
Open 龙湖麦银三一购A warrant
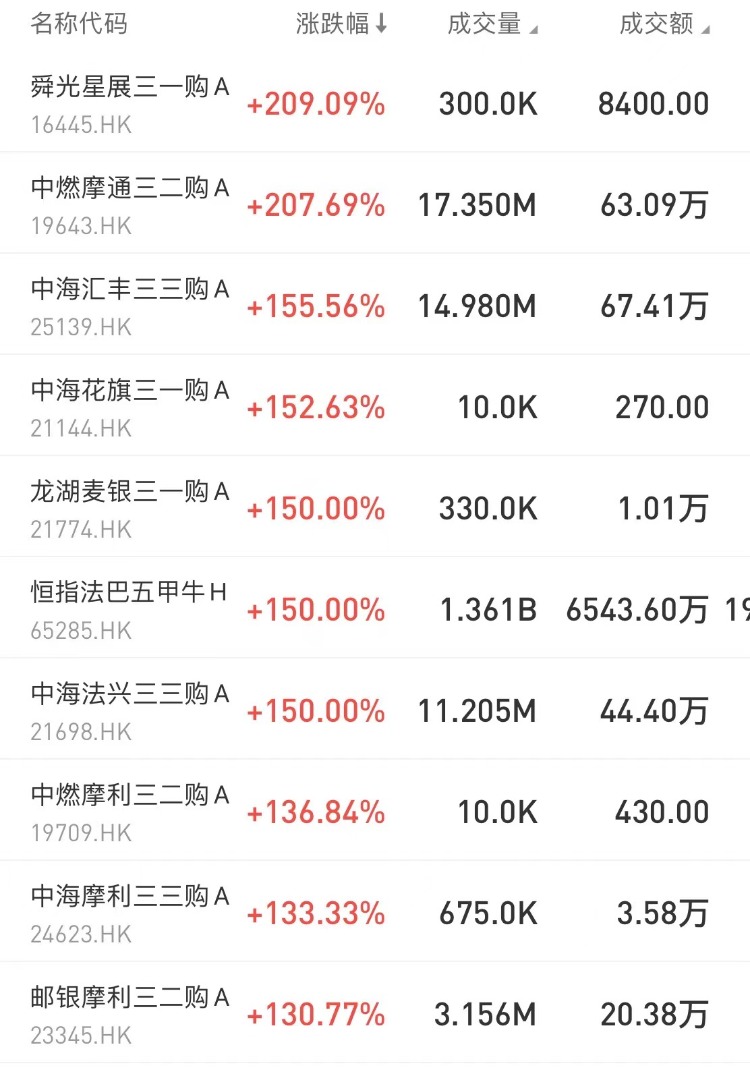130,507
